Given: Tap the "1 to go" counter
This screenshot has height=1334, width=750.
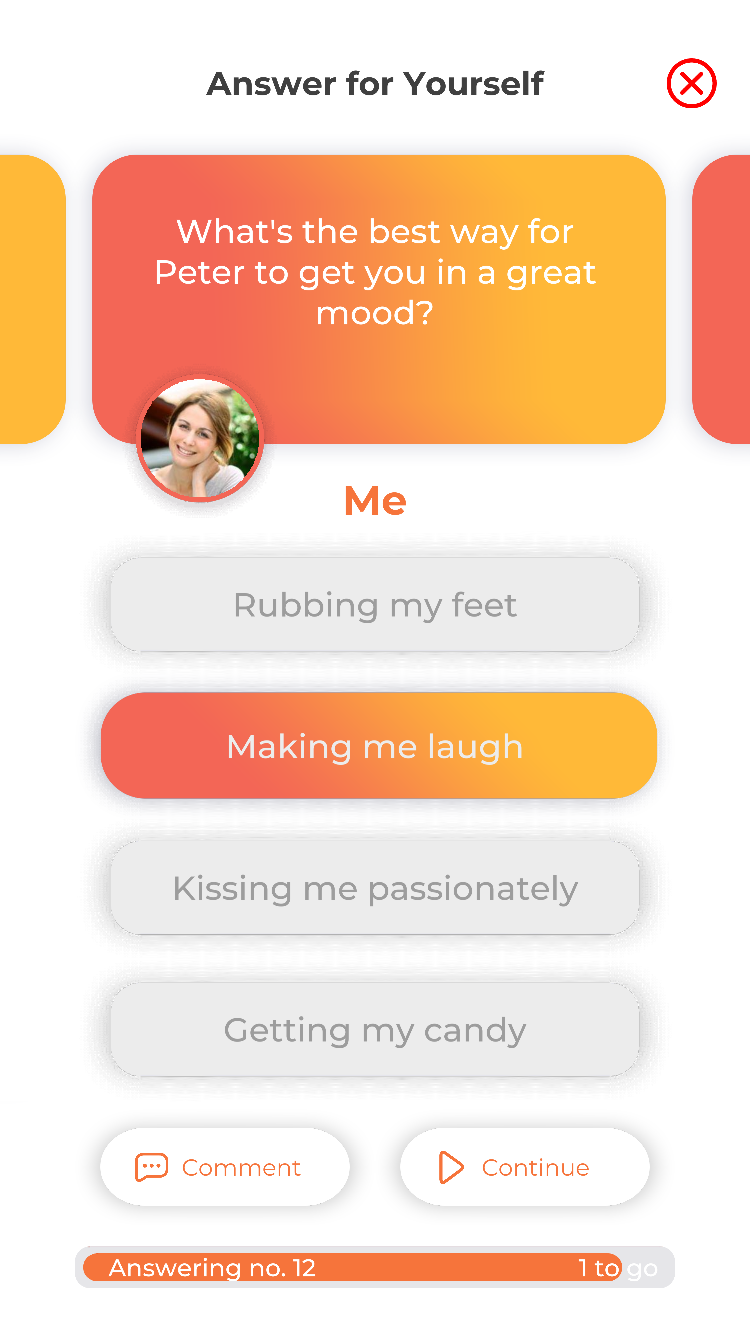Looking at the screenshot, I should pos(617,1267).
